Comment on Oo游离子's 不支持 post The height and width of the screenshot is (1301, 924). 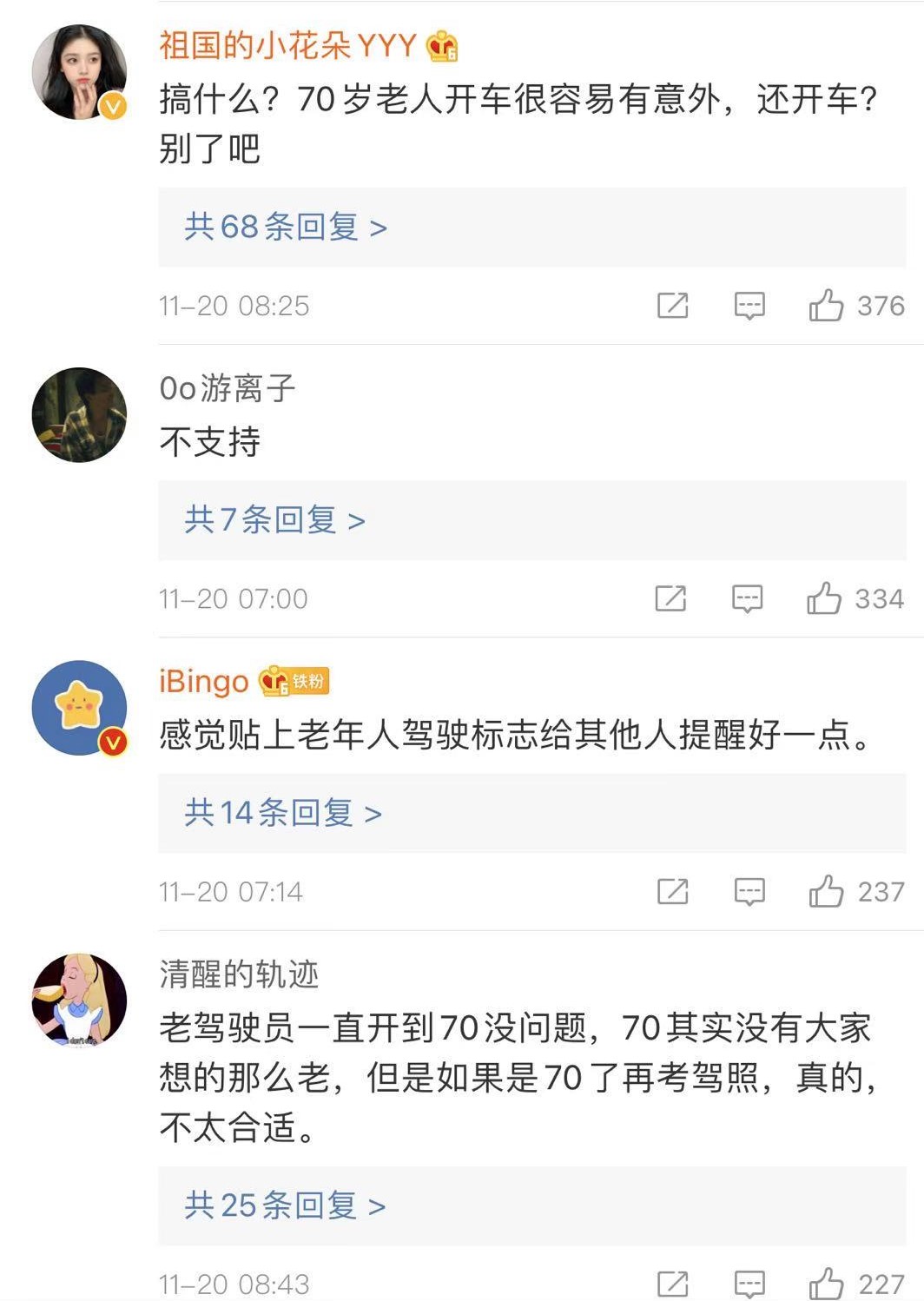pos(747,598)
